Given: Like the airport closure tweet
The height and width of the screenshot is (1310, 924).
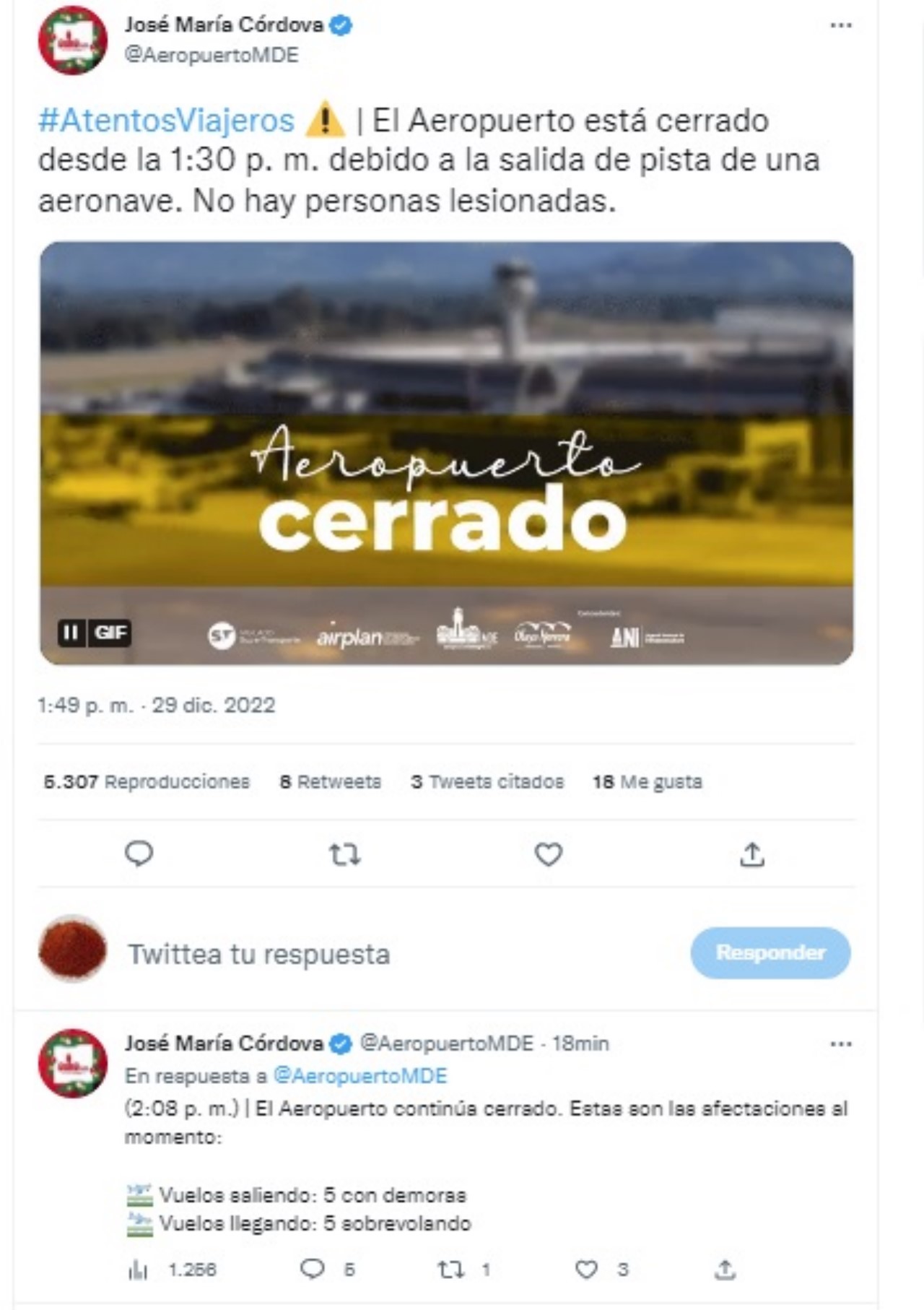Looking at the screenshot, I should [548, 855].
